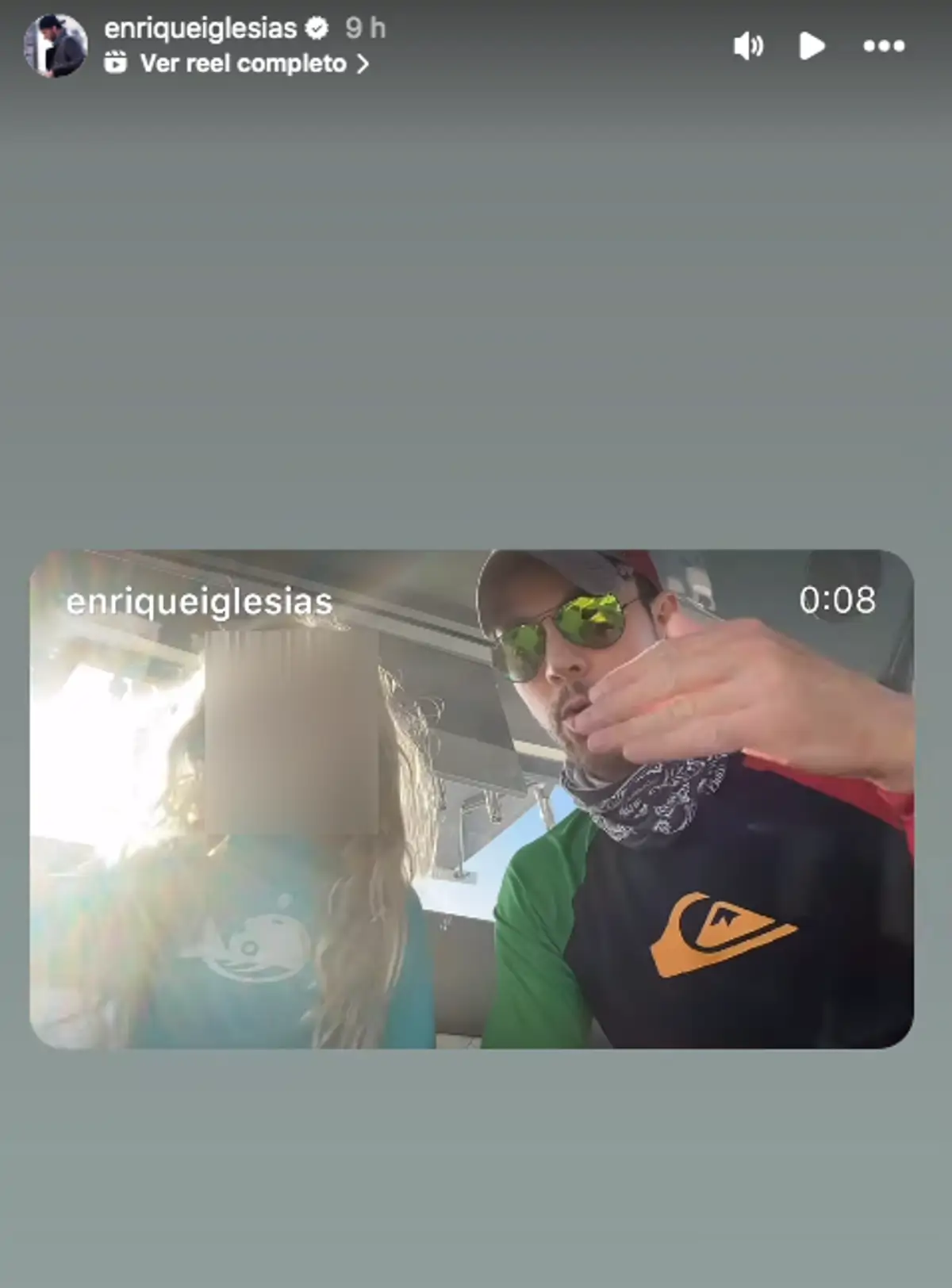Play the story video
The height and width of the screenshot is (1288, 952).
coord(811,46)
